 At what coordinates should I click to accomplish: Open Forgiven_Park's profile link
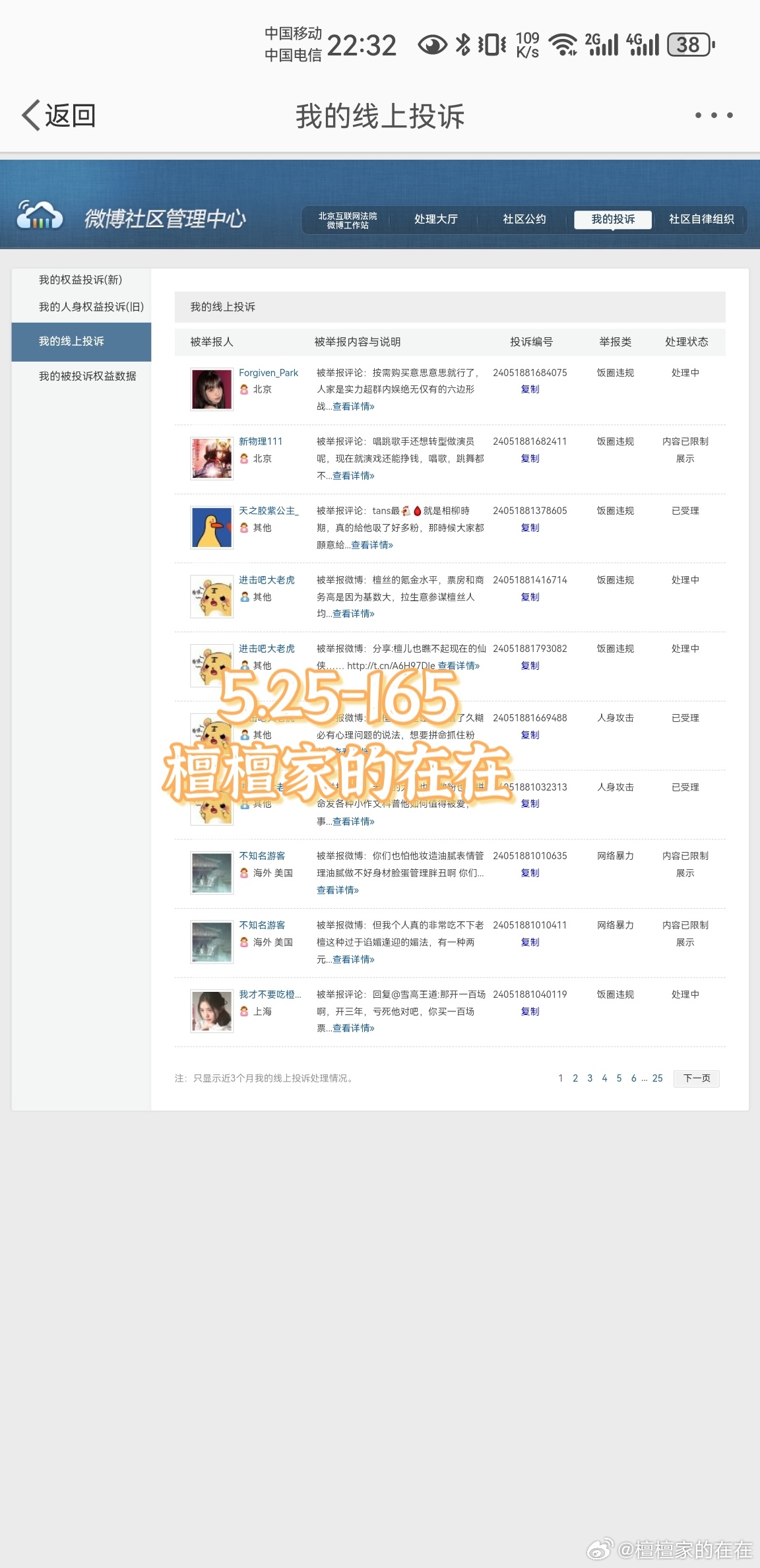coord(268,373)
